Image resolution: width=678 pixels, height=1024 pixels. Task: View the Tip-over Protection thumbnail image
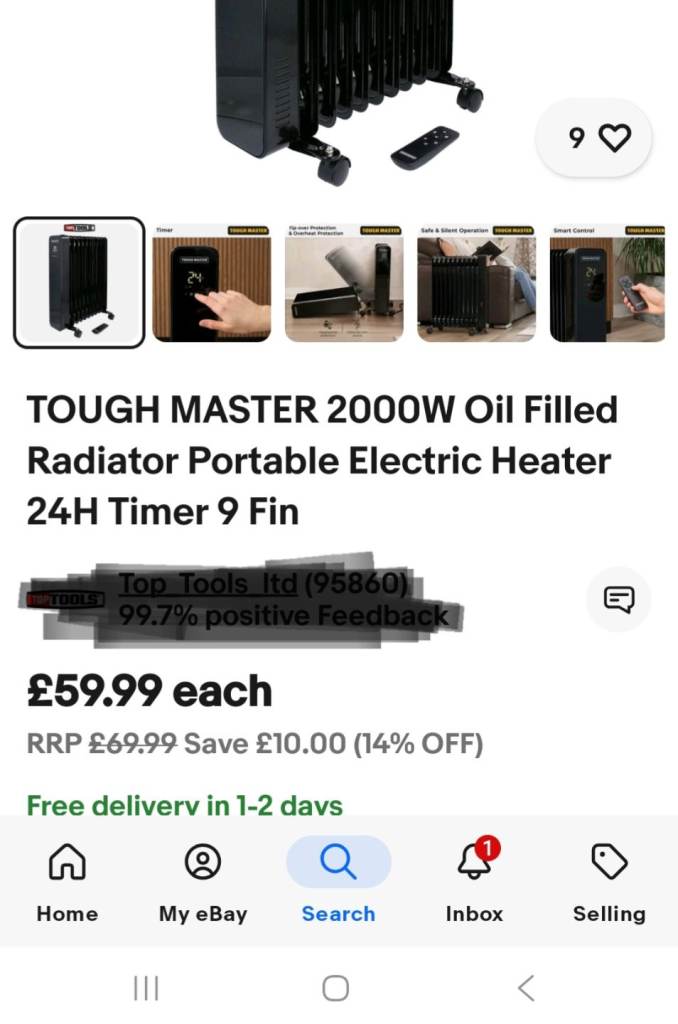pyautogui.click(x=343, y=283)
